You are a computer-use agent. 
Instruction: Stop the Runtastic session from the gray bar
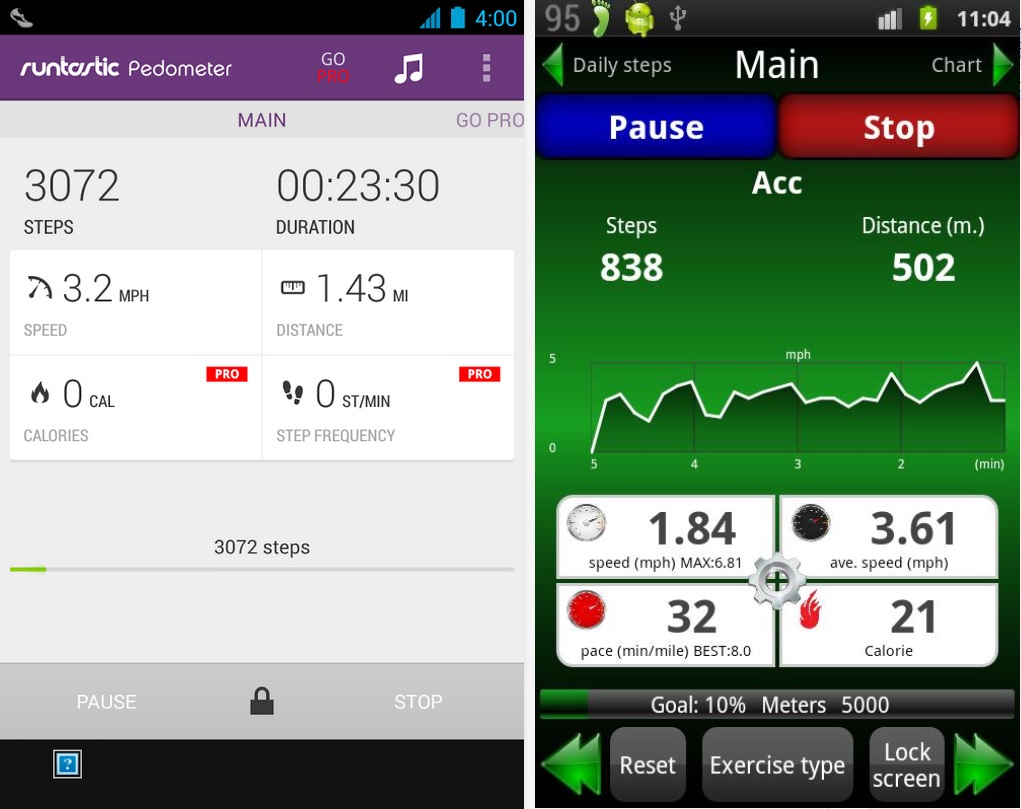(x=418, y=702)
